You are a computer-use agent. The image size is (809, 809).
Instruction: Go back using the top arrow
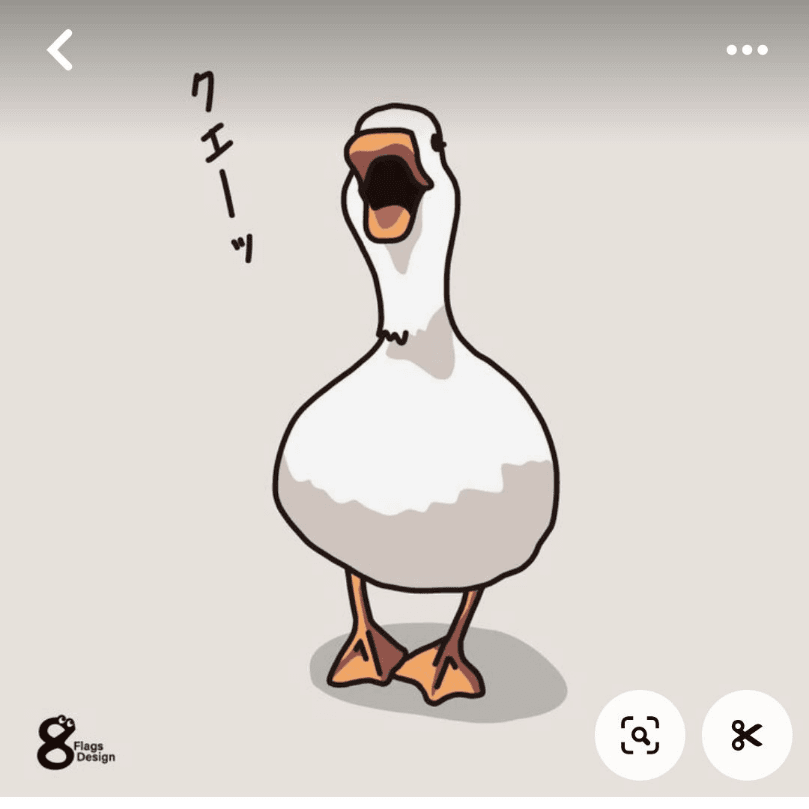coord(60,50)
